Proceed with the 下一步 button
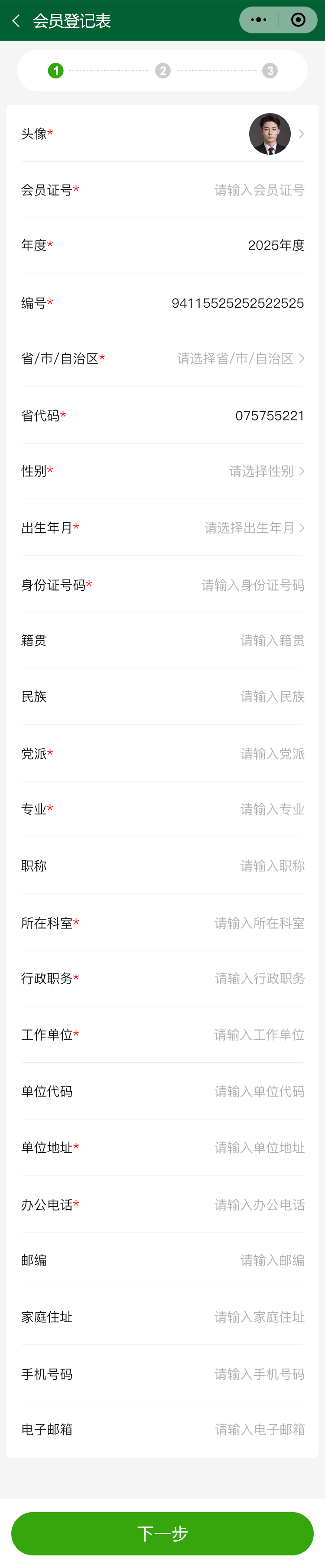This screenshot has width=325, height=1568. click(162, 1533)
